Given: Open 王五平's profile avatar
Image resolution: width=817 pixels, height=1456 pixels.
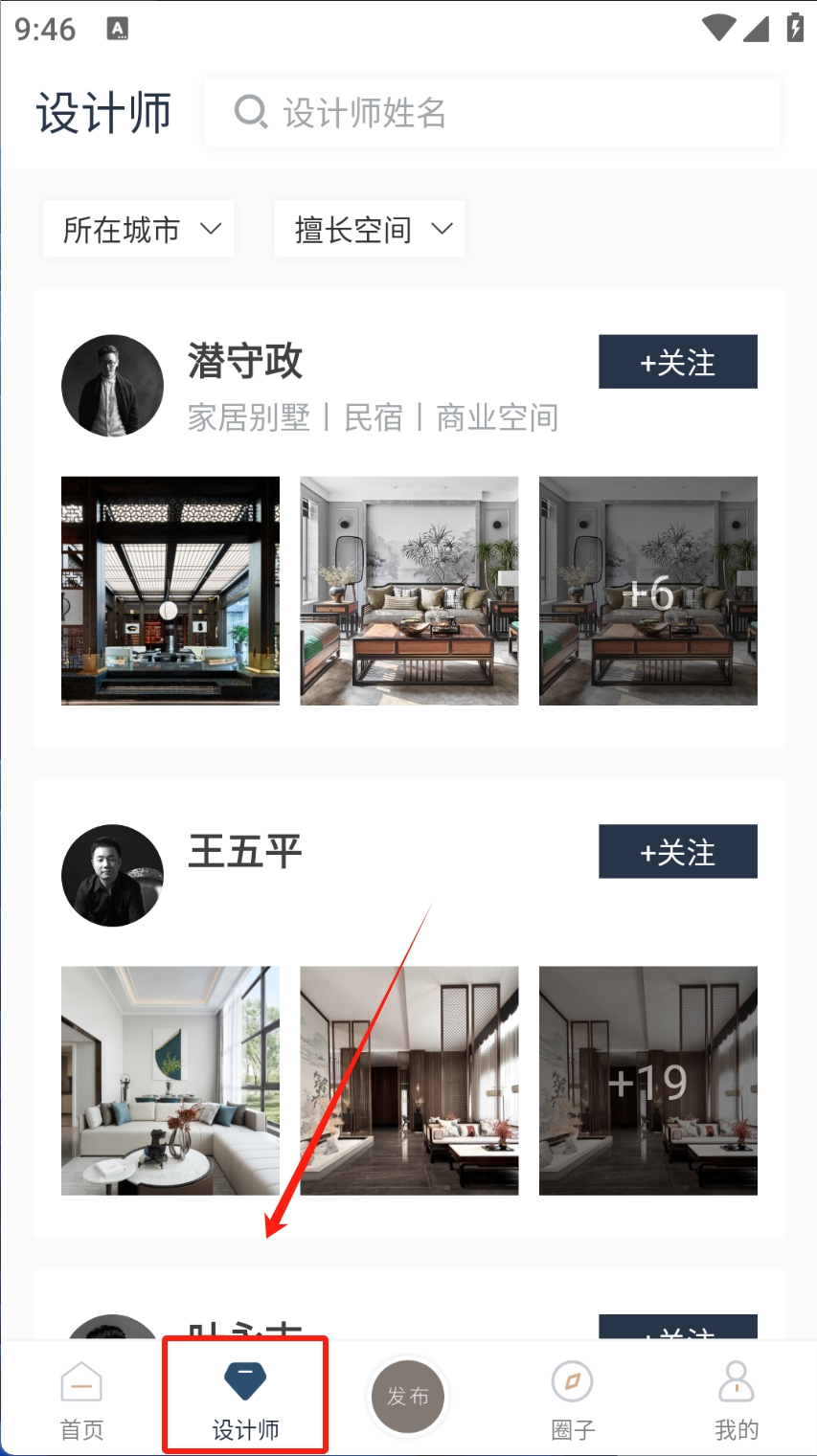Looking at the screenshot, I should (112, 875).
